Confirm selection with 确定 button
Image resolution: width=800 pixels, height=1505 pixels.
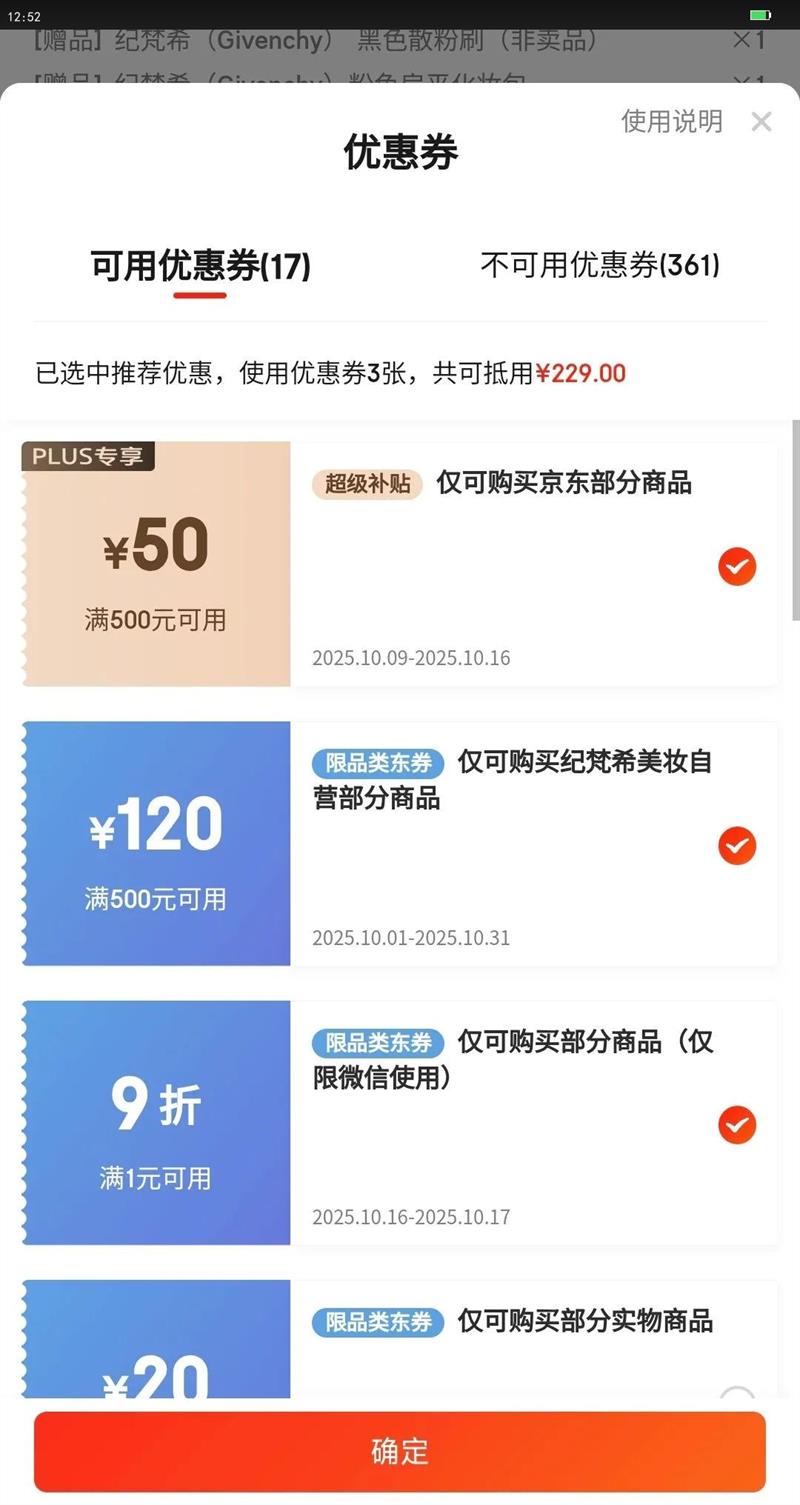click(400, 1452)
